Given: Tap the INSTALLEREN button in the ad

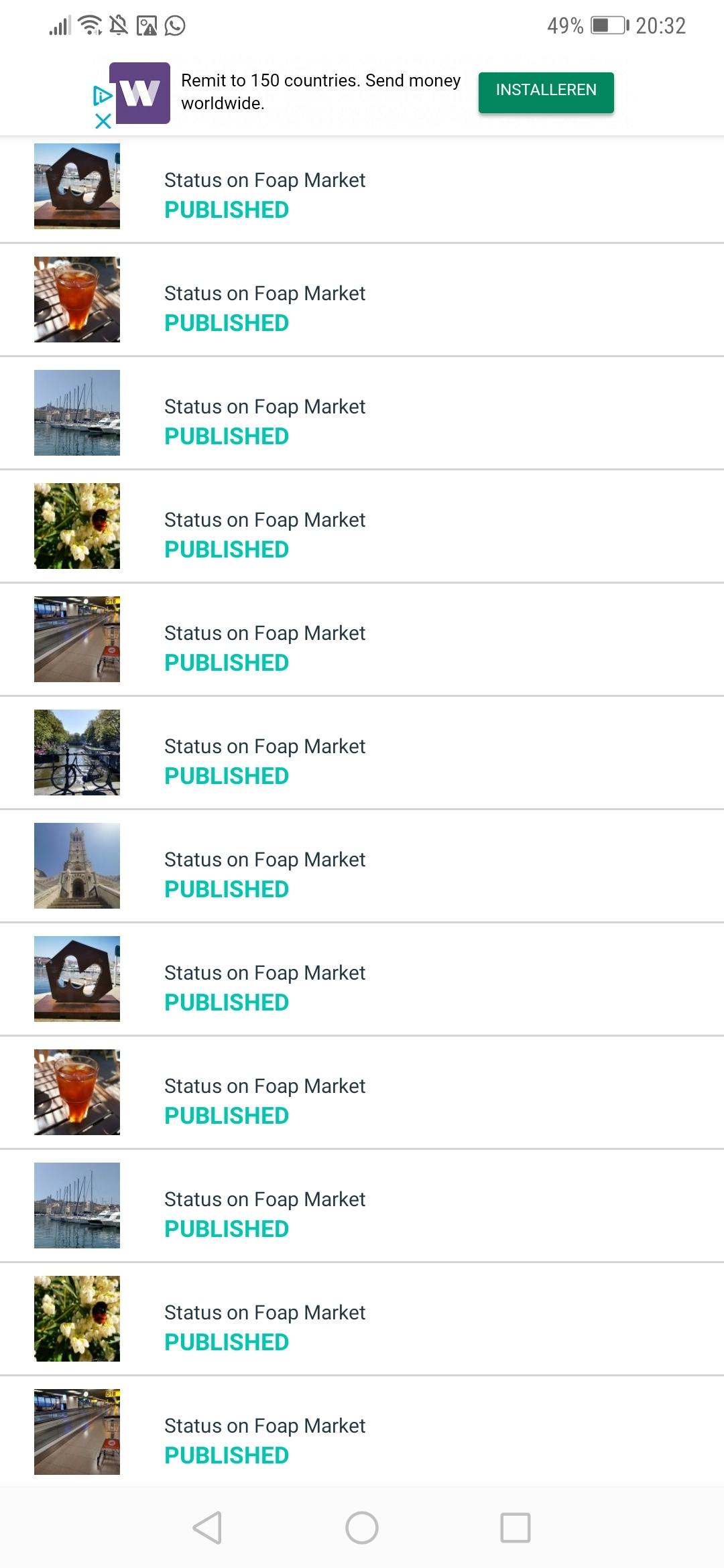Looking at the screenshot, I should click(546, 92).
